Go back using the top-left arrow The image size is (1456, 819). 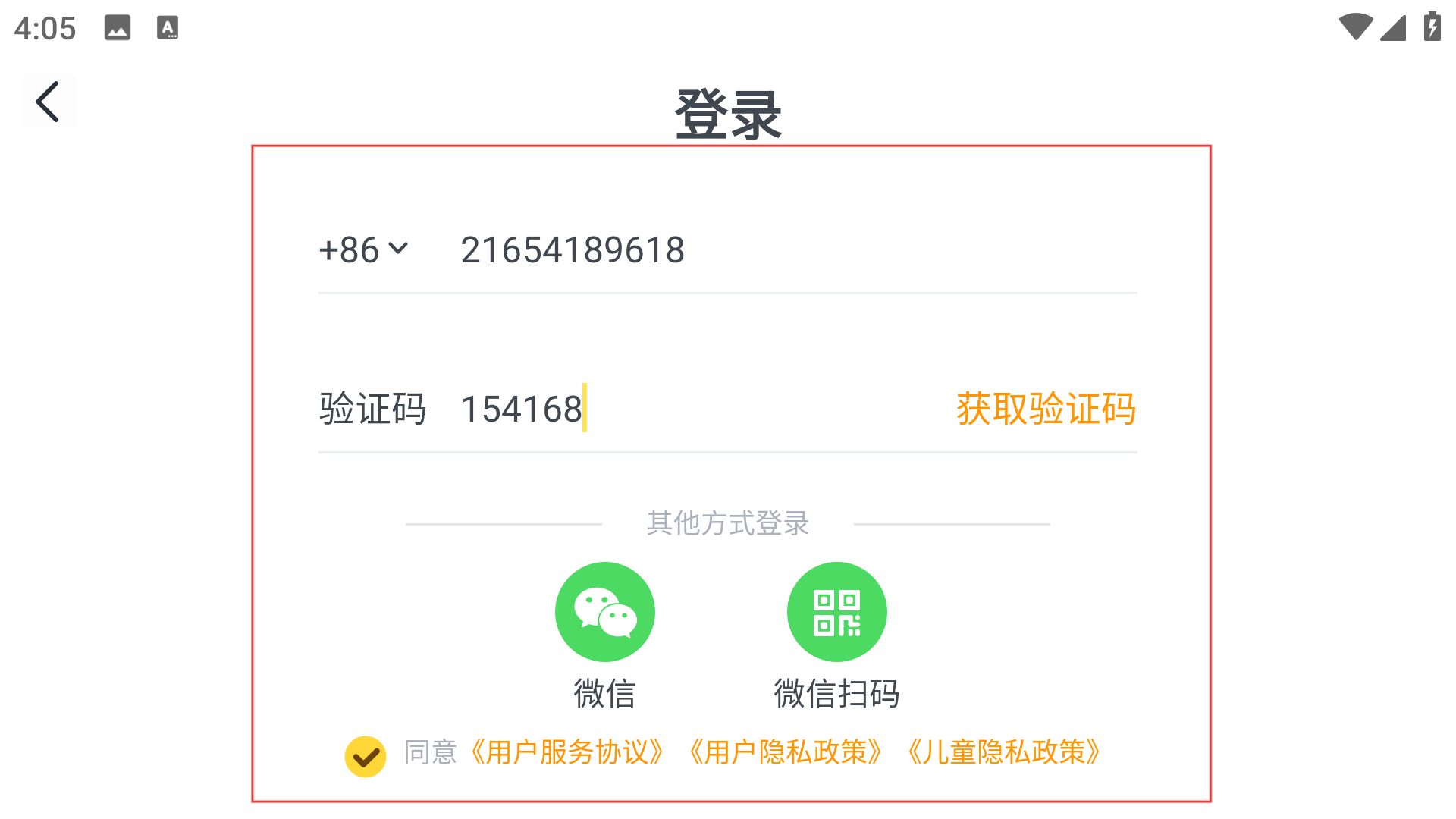click(49, 102)
